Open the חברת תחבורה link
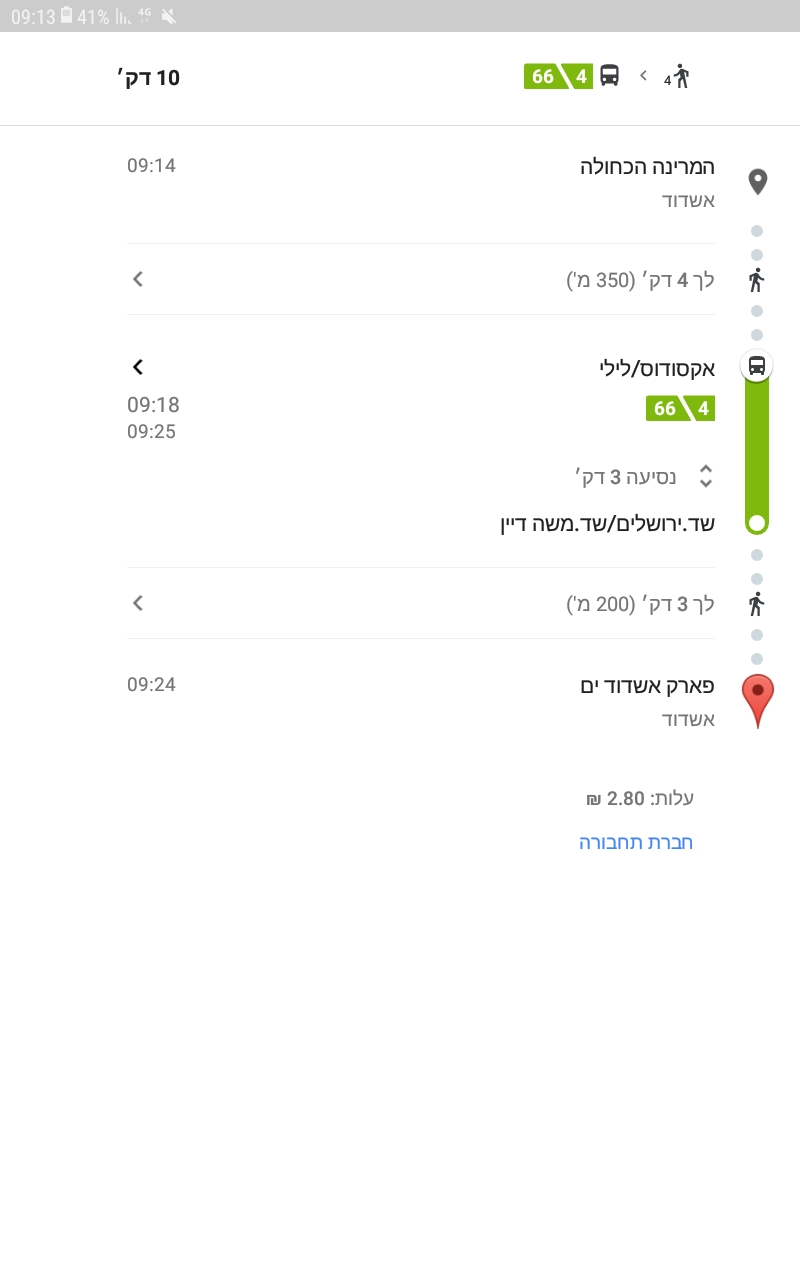Screen dimensions: 800x1280 click(636, 842)
